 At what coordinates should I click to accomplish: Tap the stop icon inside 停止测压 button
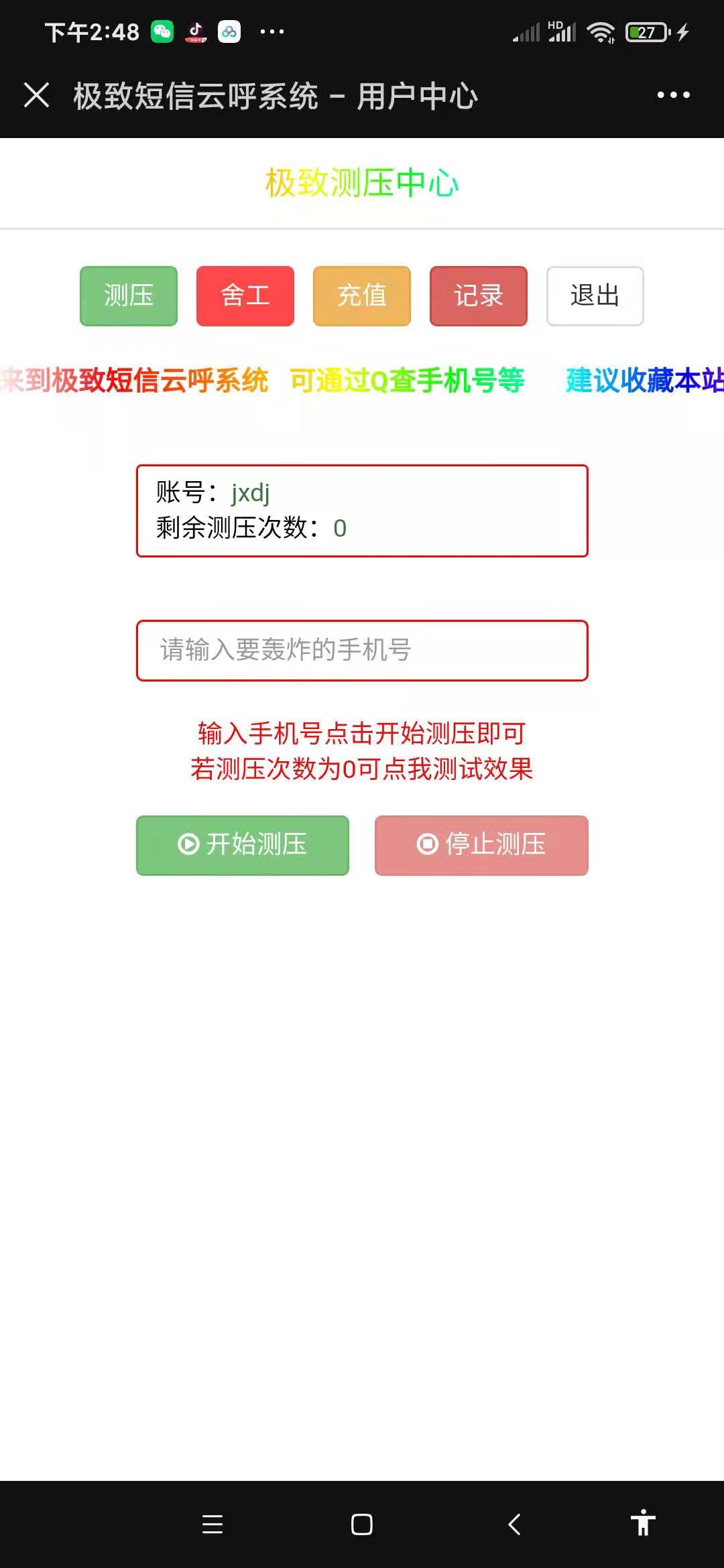[427, 845]
